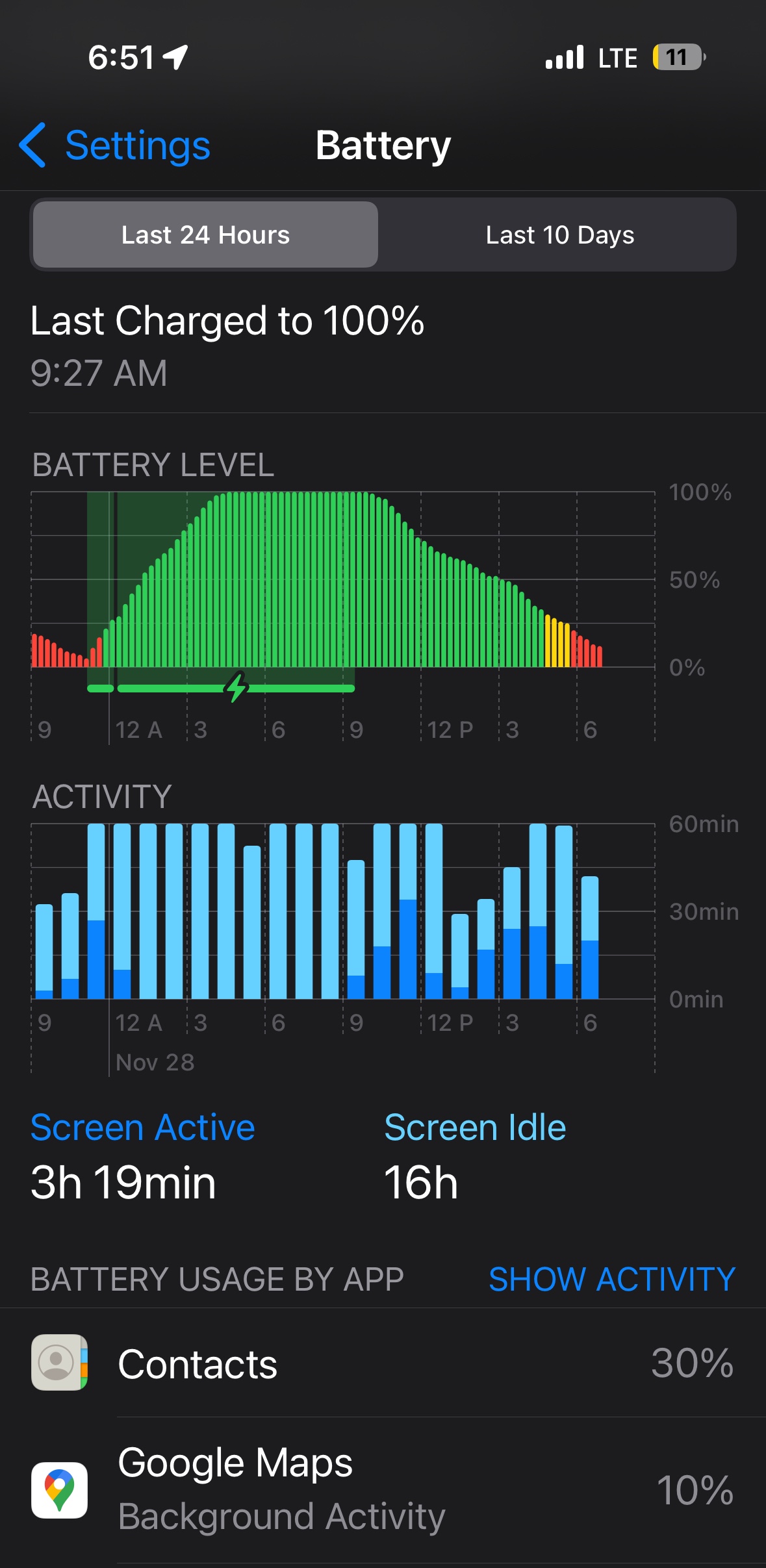Image resolution: width=766 pixels, height=1568 pixels.
Task: Open Contacts battery usage row
Action: click(x=383, y=1363)
